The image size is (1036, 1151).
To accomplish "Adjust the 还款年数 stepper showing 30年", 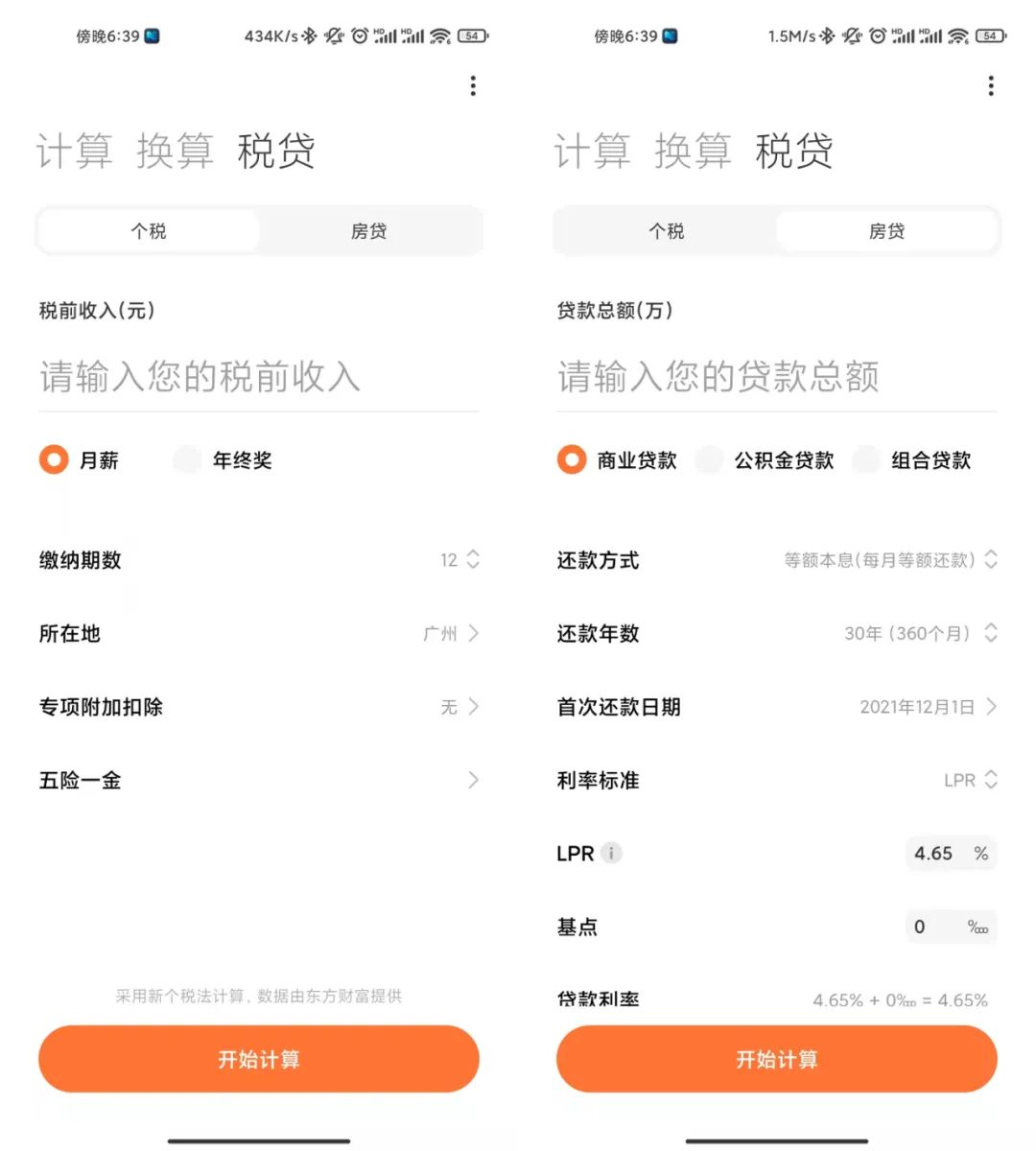I will [993, 633].
